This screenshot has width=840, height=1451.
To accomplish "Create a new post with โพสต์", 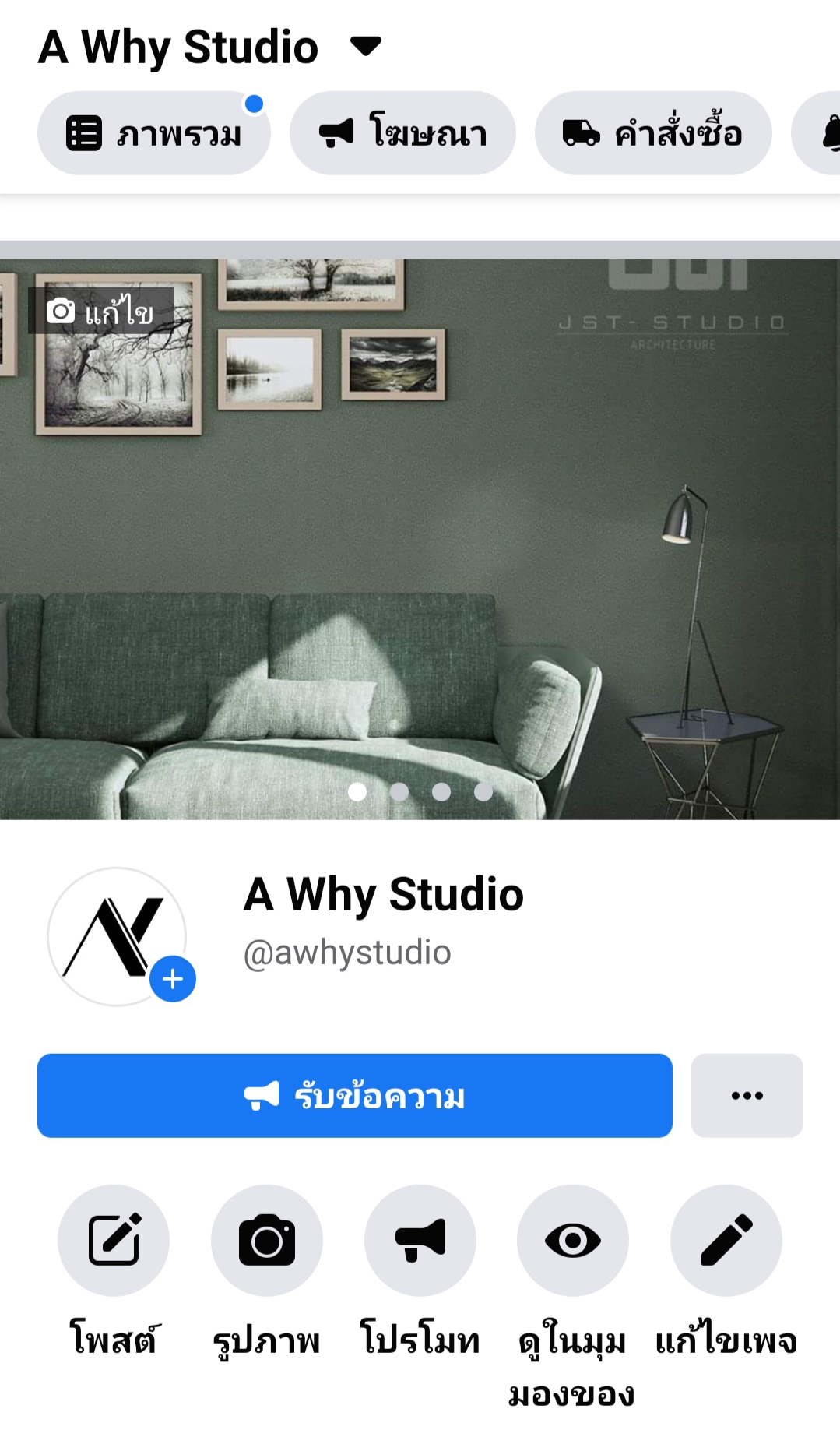I will coord(114,1240).
